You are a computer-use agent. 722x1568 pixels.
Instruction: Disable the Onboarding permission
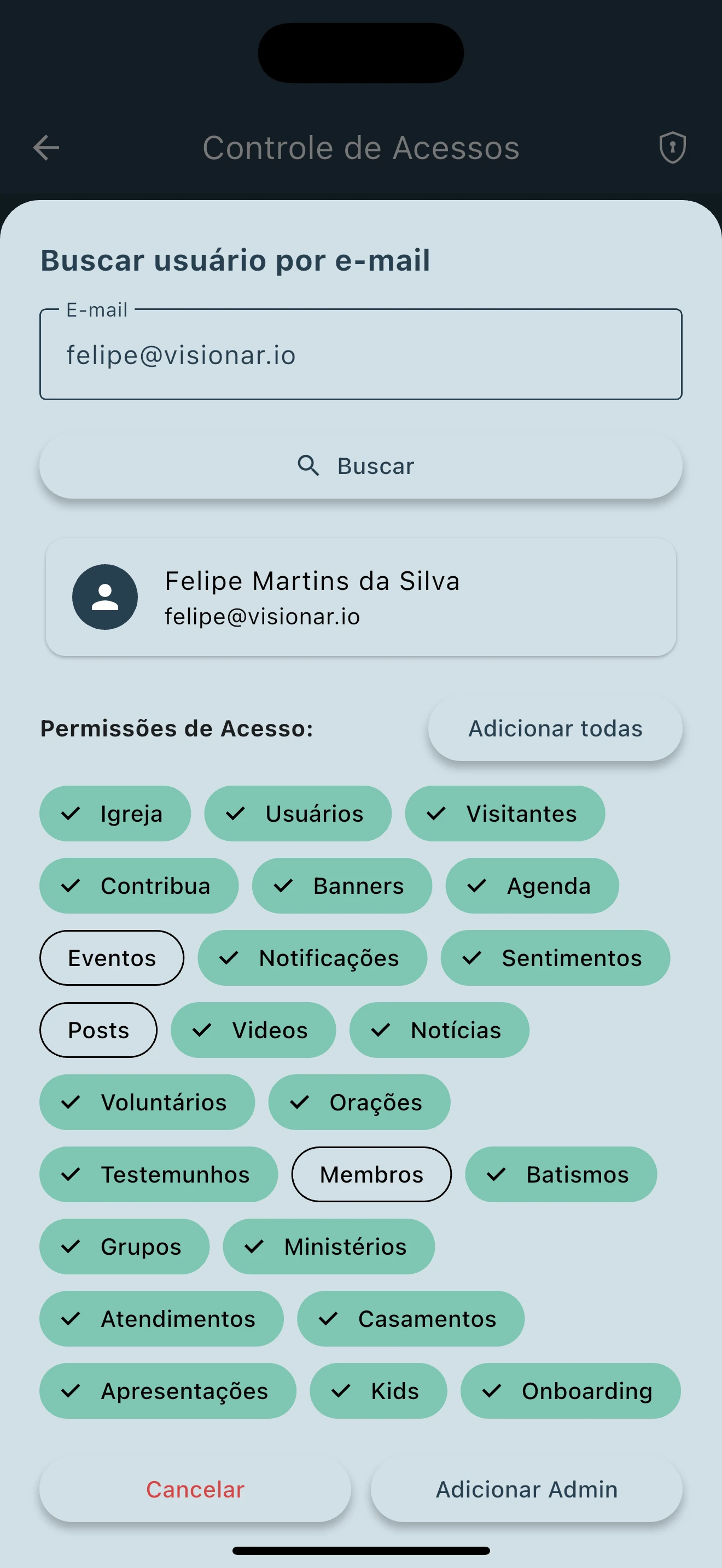pyautogui.click(x=570, y=1391)
